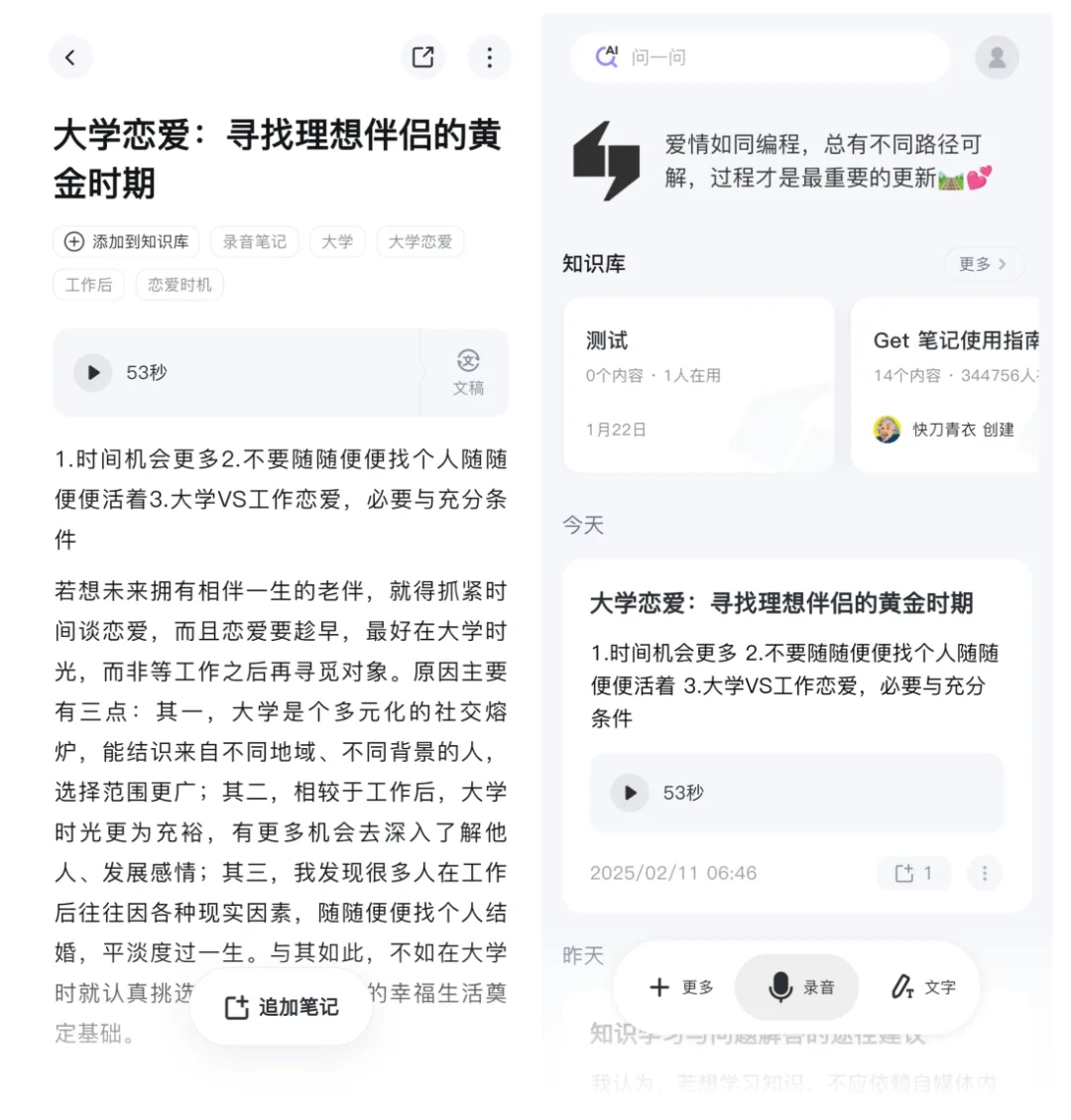
Task: Play the 53秒 recording beside 文稿
Action: (x=93, y=373)
